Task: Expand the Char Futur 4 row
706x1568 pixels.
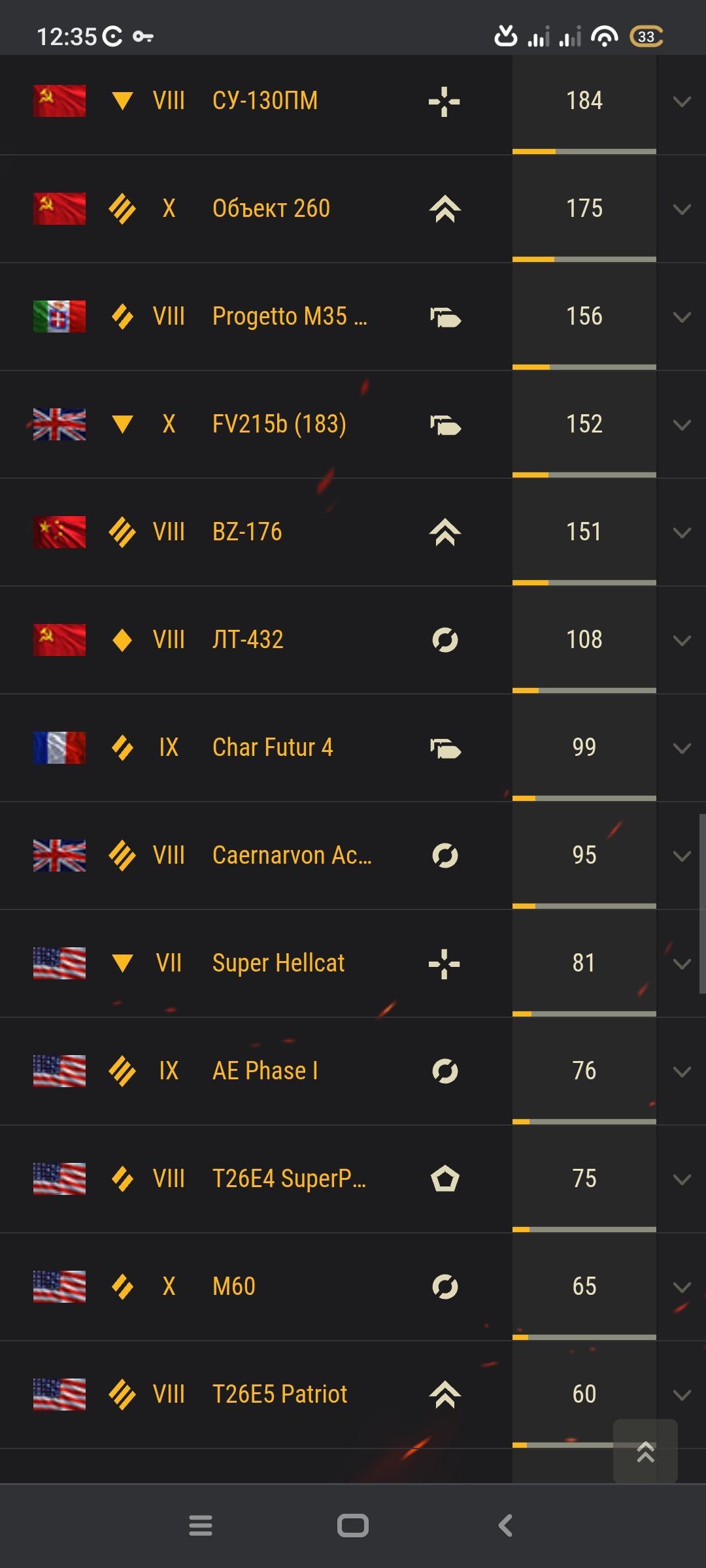Action: click(x=682, y=748)
